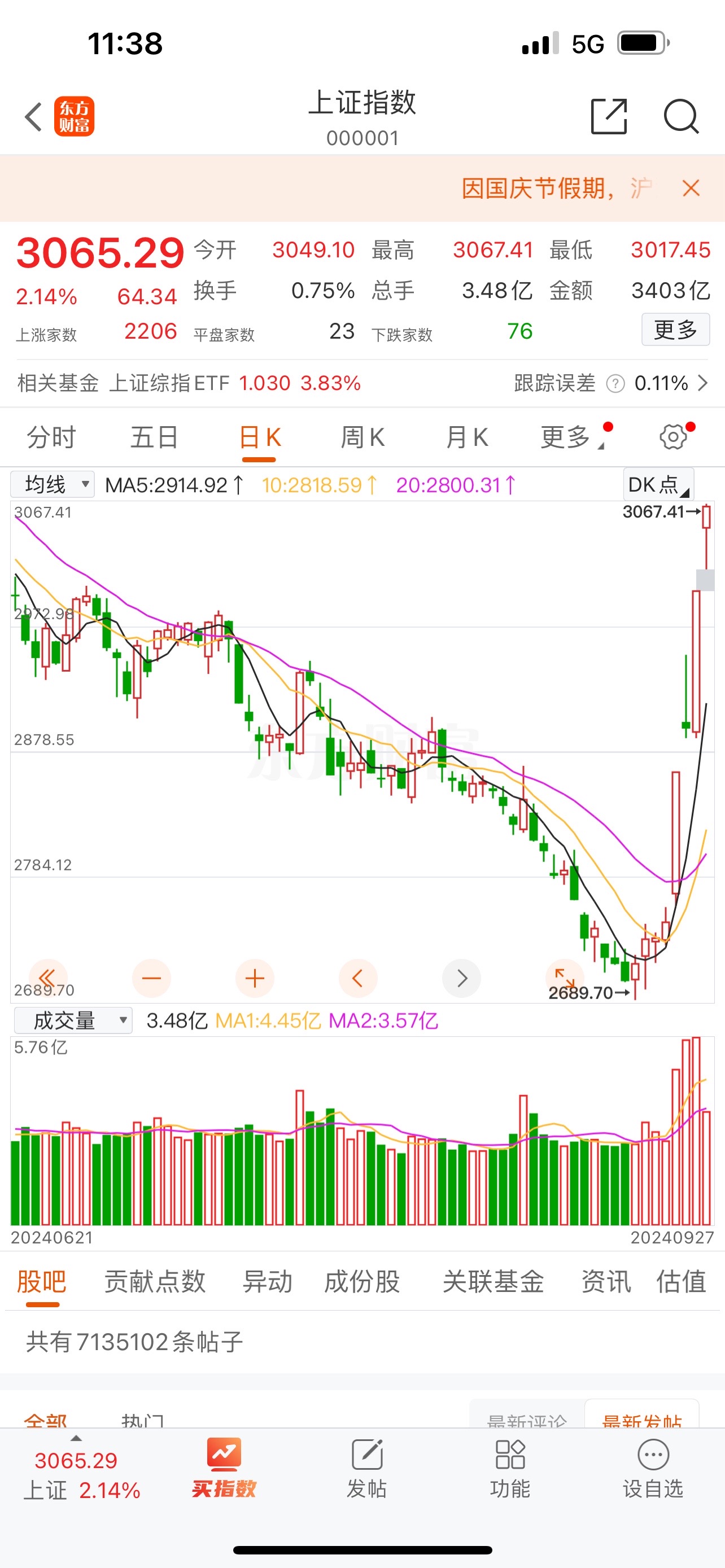Switch to the 分时 chart tab

[x=51, y=437]
